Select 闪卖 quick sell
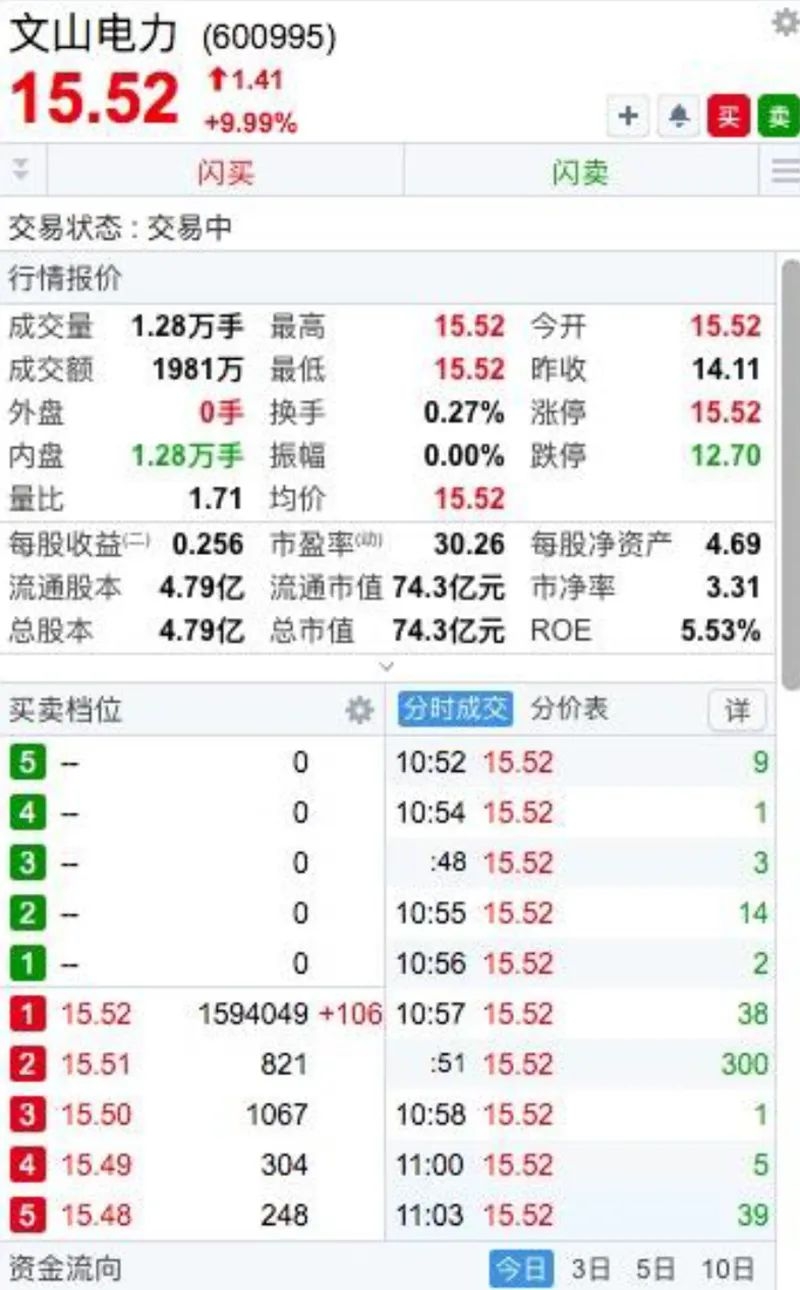The height and width of the screenshot is (1290, 800). tap(580, 172)
